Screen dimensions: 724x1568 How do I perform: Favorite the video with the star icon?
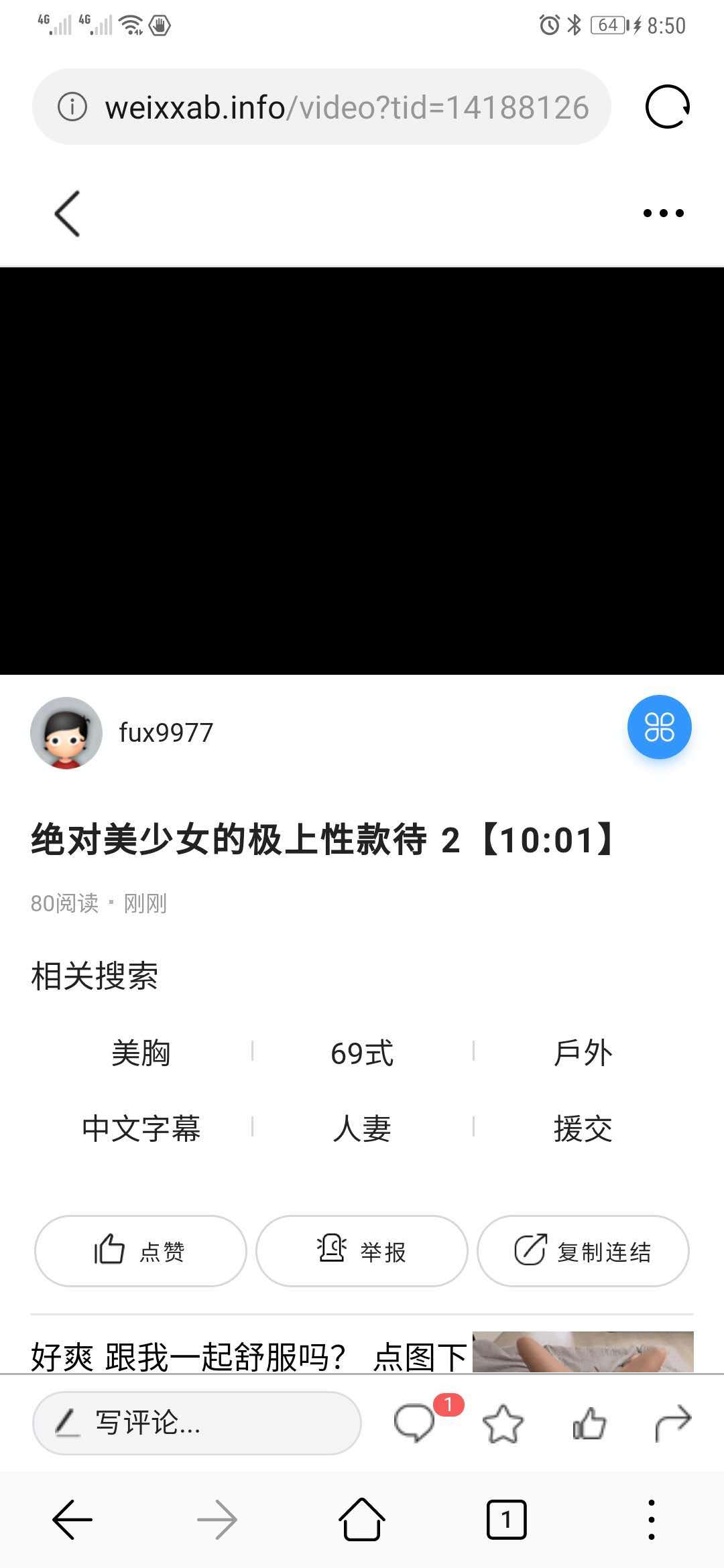tap(503, 1423)
